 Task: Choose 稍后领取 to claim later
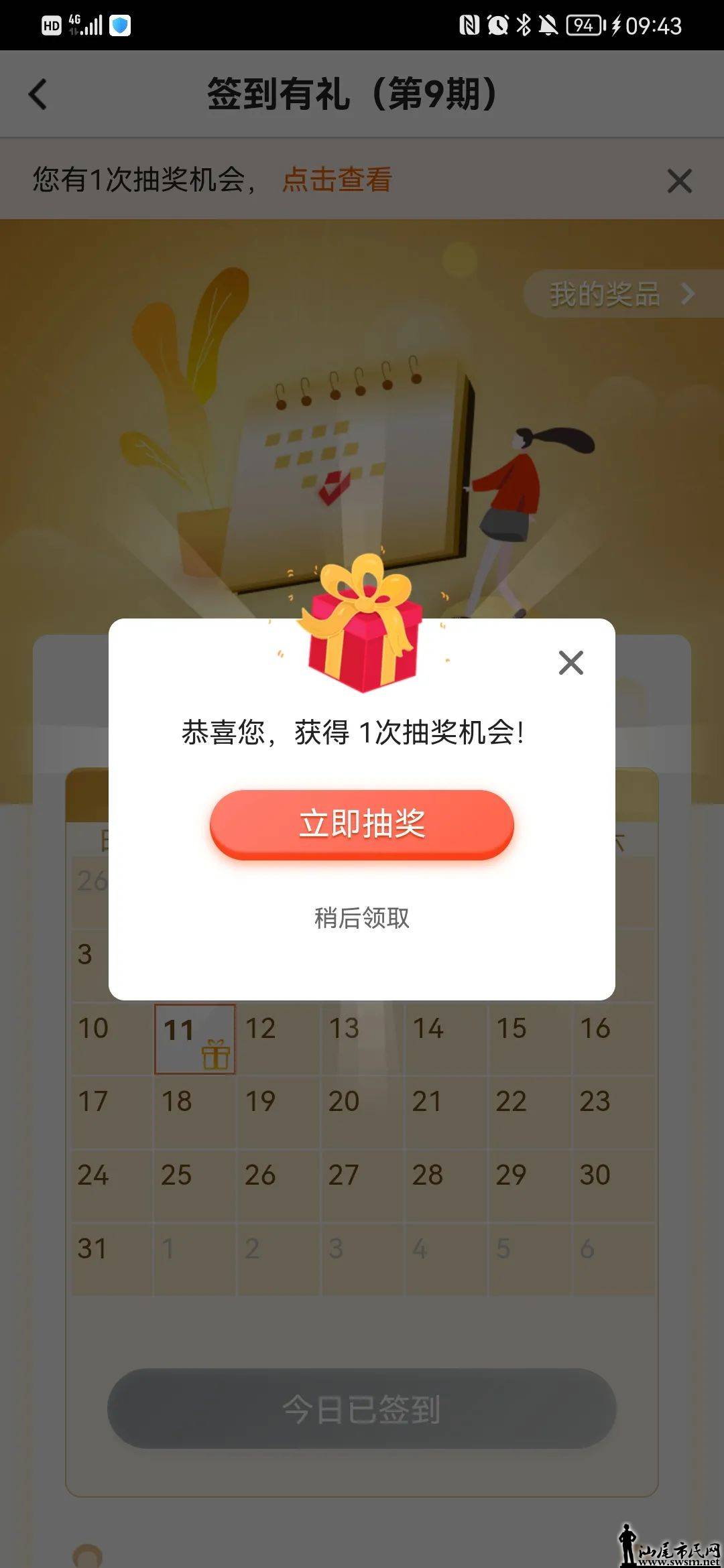coord(362,917)
